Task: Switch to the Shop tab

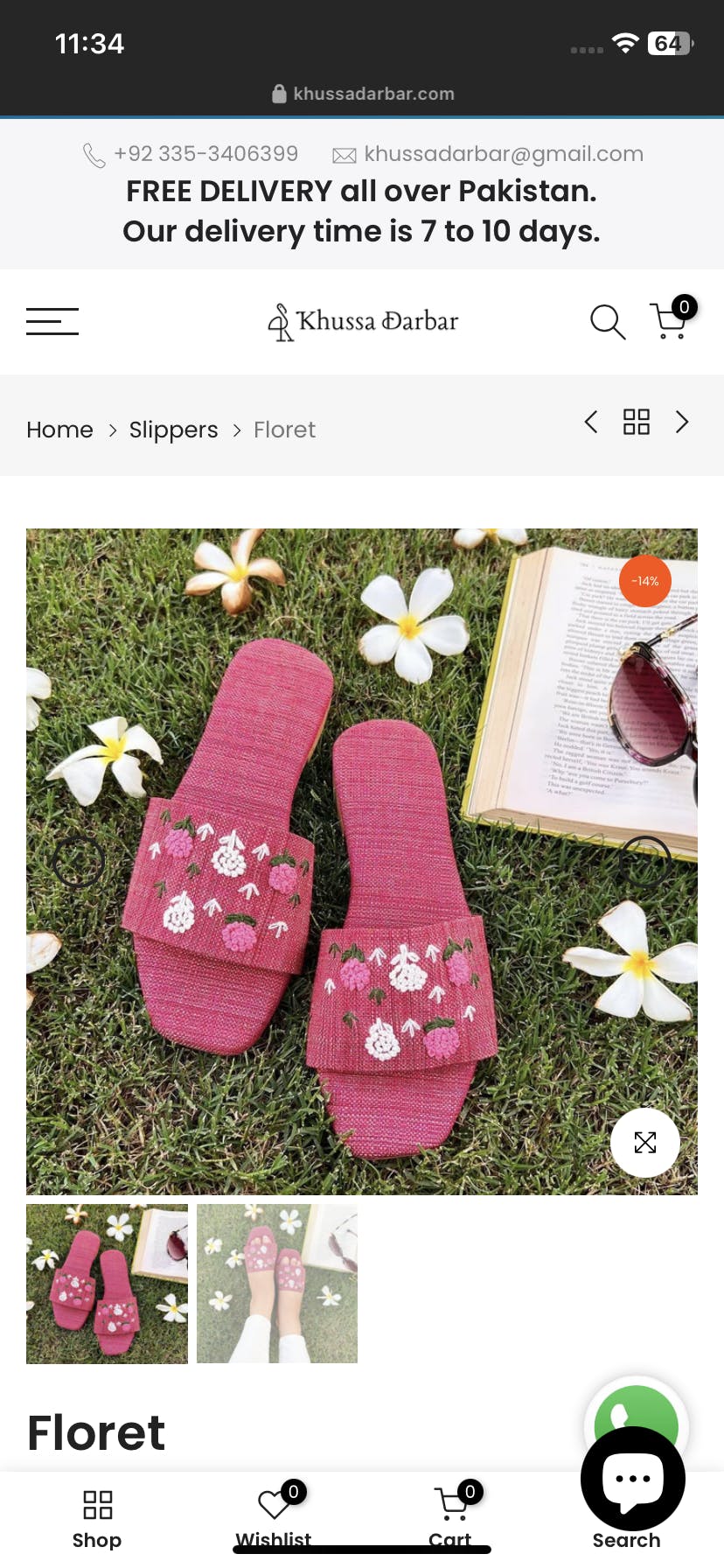Action: click(97, 1519)
